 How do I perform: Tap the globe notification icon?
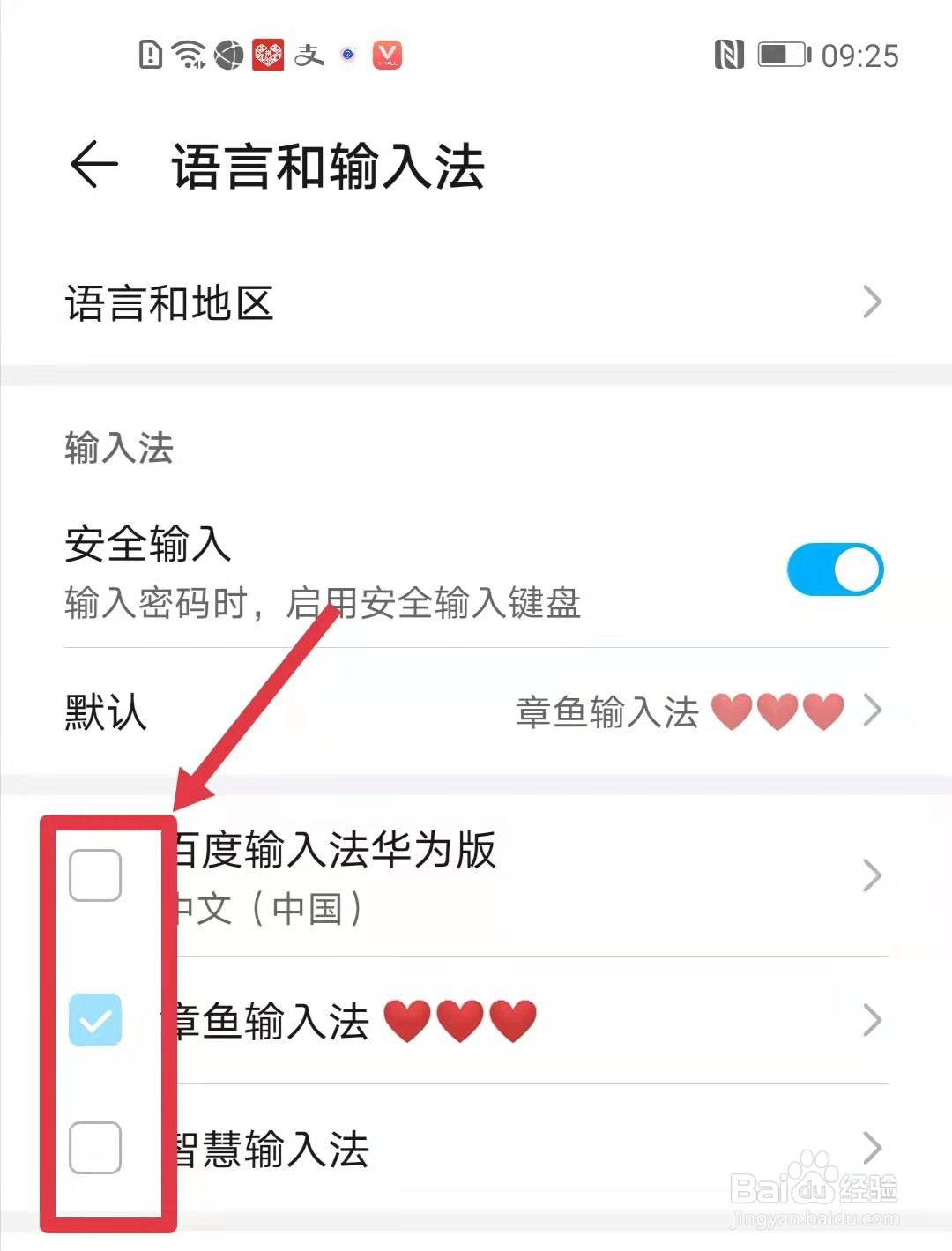coord(228,55)
